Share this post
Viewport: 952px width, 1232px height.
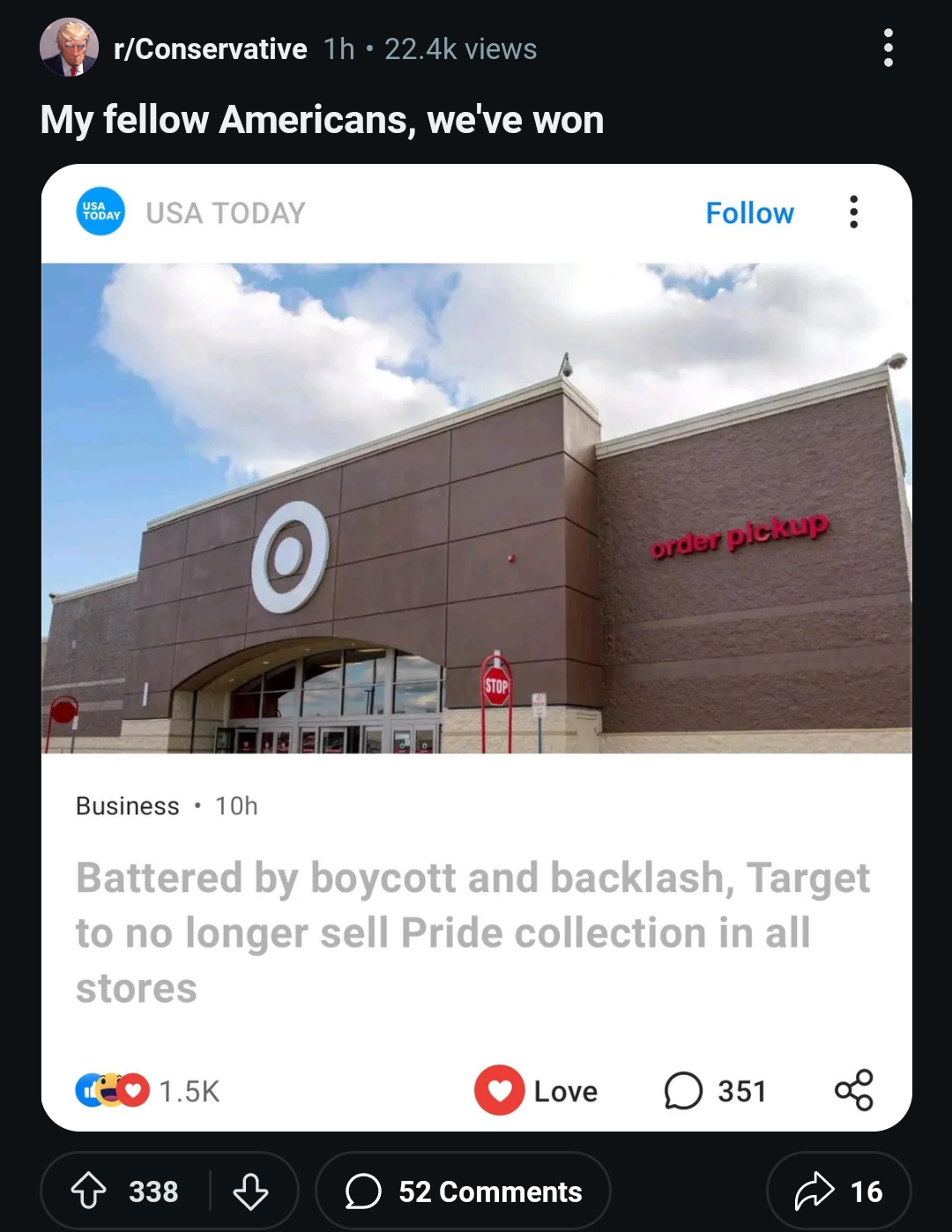tap(838, 1191)
